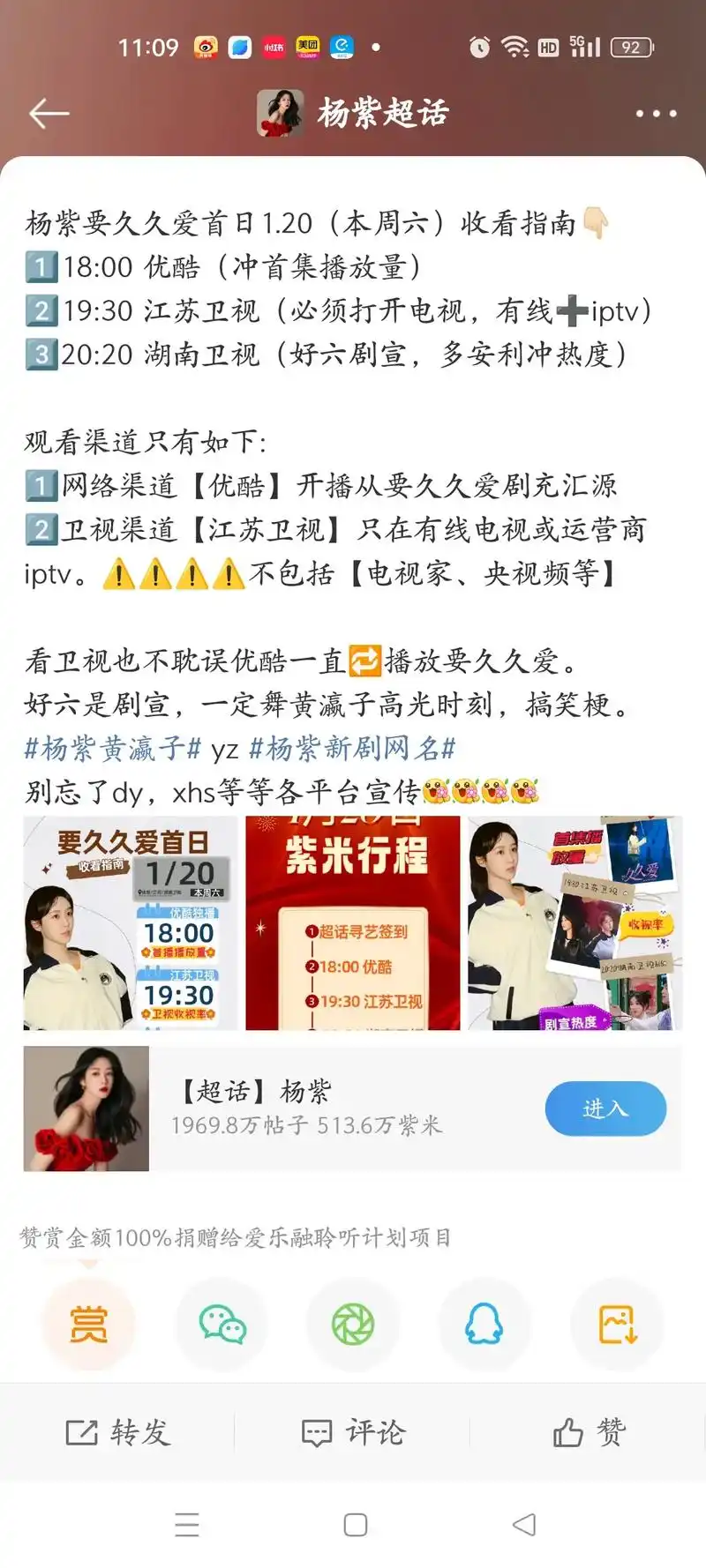Share to WeChat Moments aperture icon

pos(353,1325)
